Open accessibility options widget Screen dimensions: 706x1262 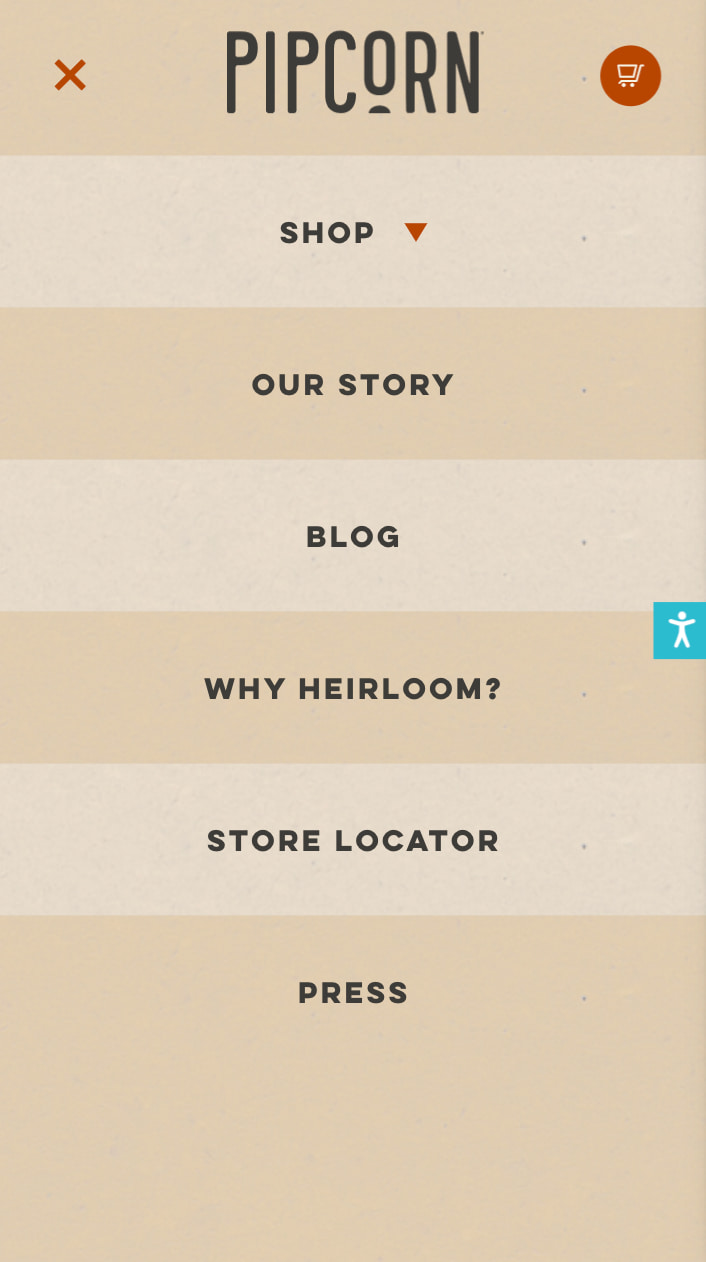click(x=680, y=630)
